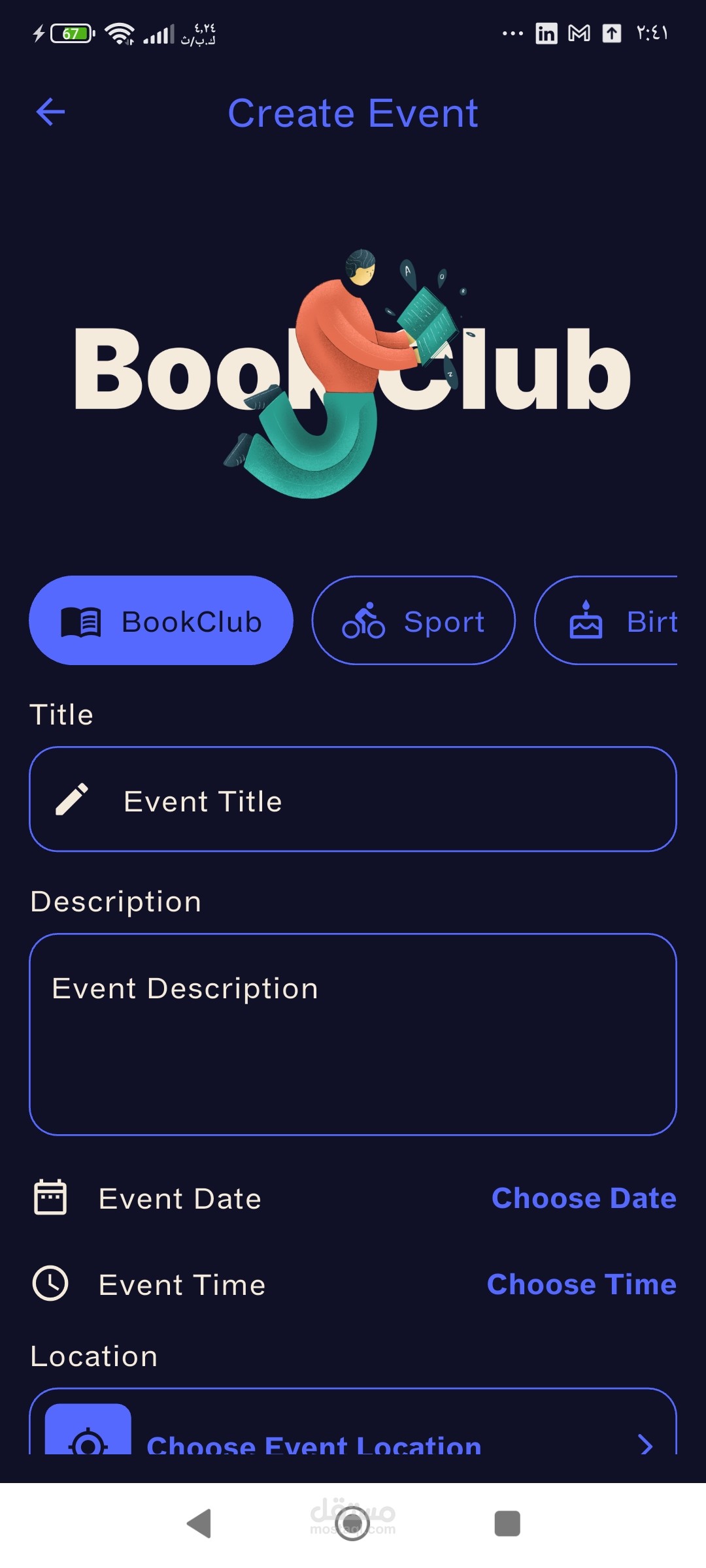This screenshot has height=1568, width=706.
Task: Open Choose Event Location
Action: (x=353, y=1422)
